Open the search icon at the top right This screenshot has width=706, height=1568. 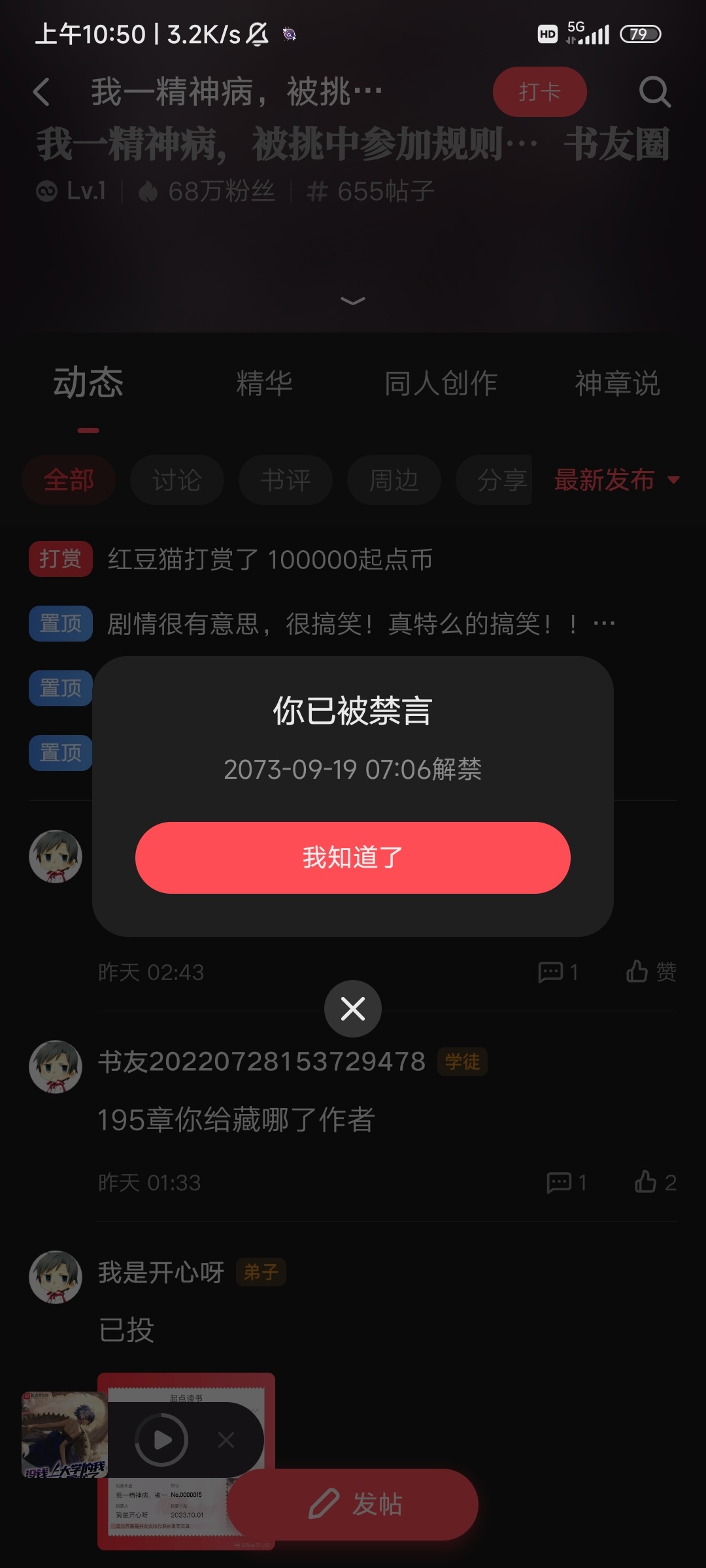[654, 91]
